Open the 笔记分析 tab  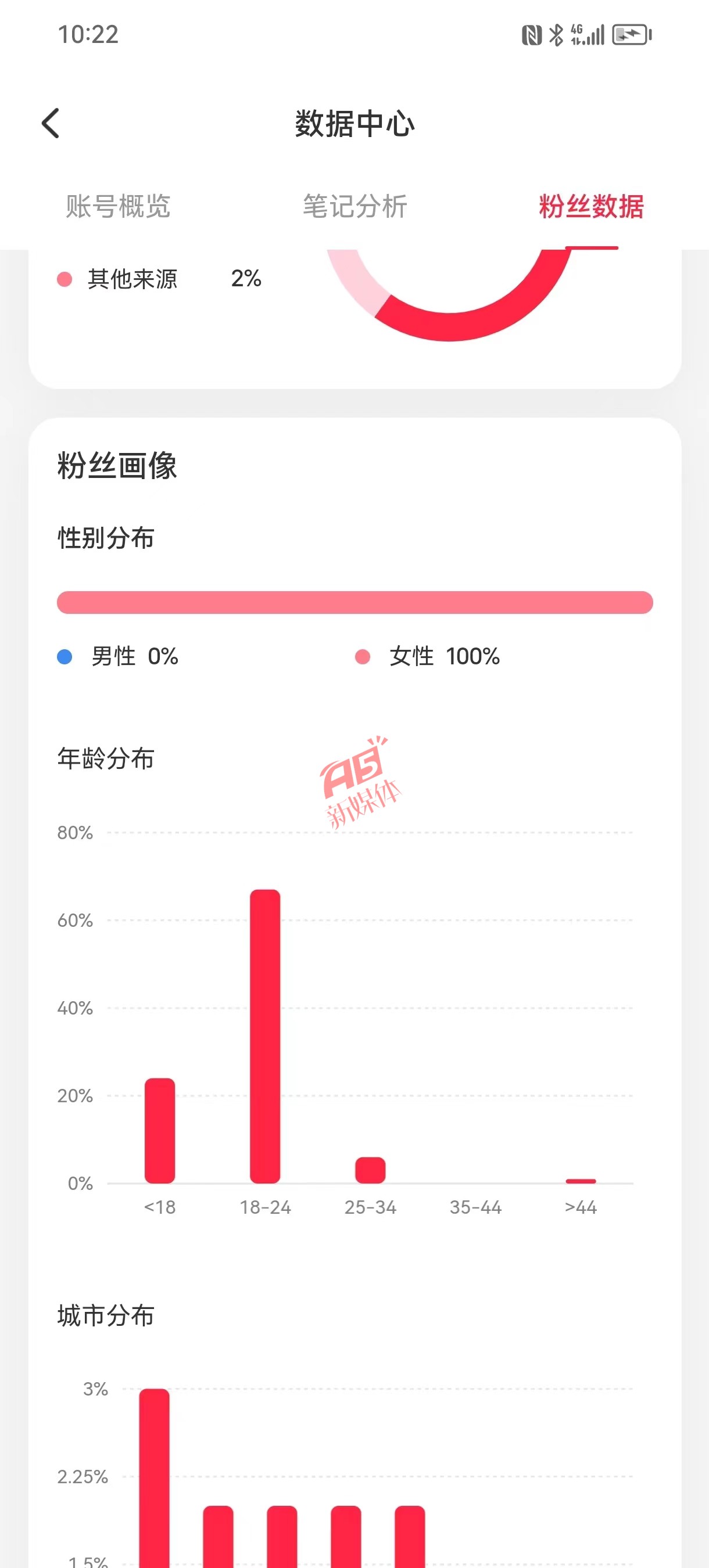(354, 206)
